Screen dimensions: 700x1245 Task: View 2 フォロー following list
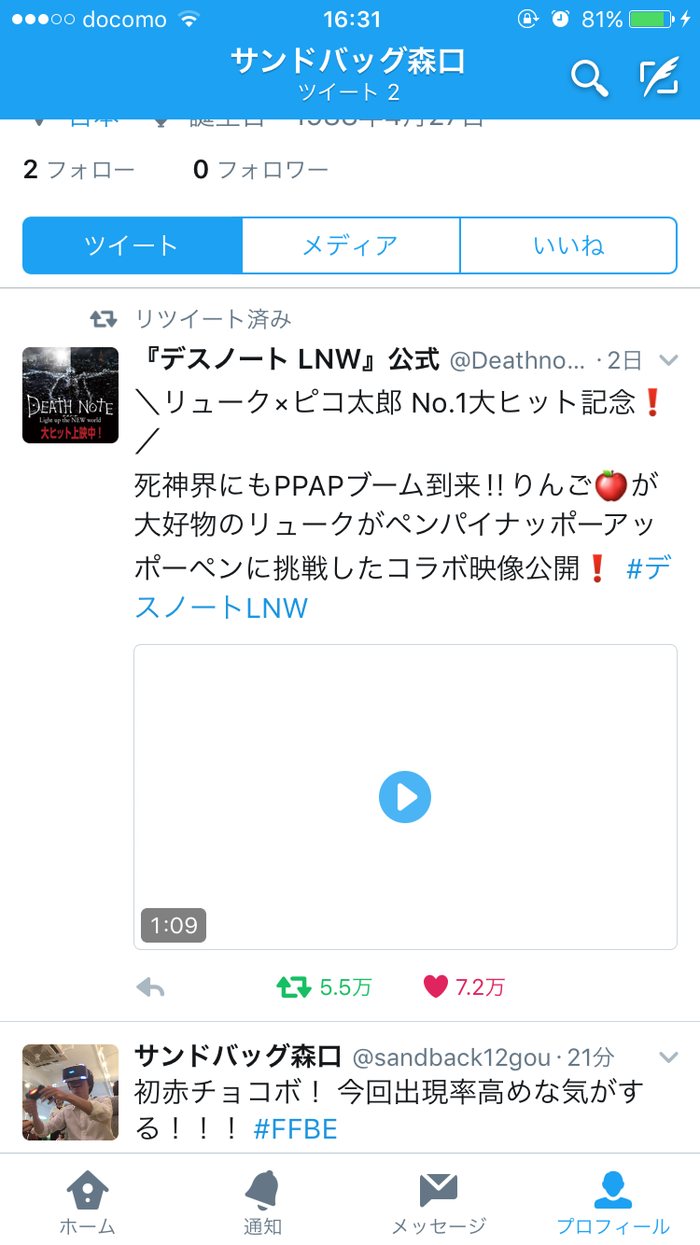(78, 170)
